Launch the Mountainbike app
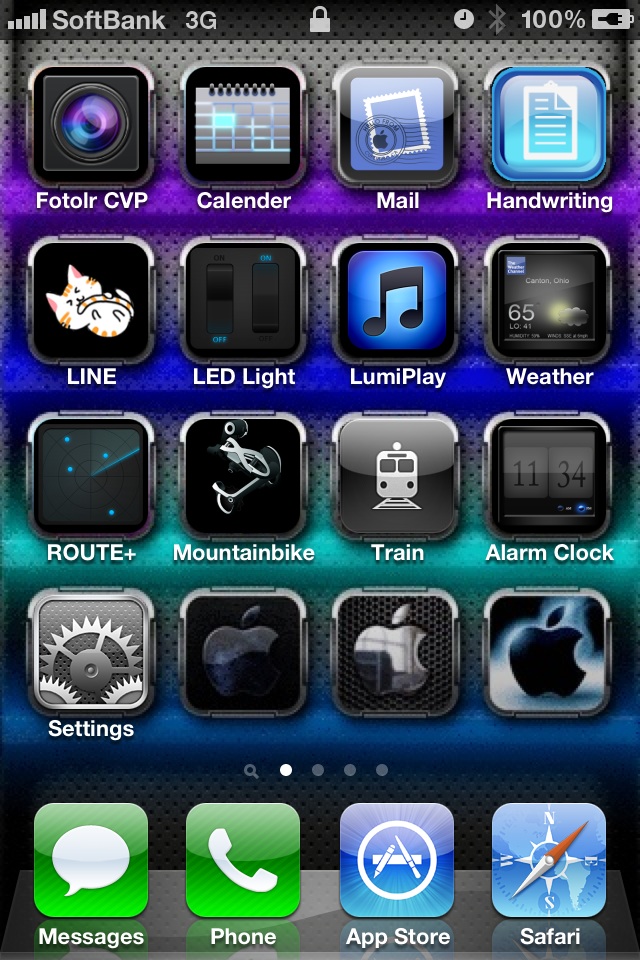The image size is (640, 960). [x=244, y=476]
